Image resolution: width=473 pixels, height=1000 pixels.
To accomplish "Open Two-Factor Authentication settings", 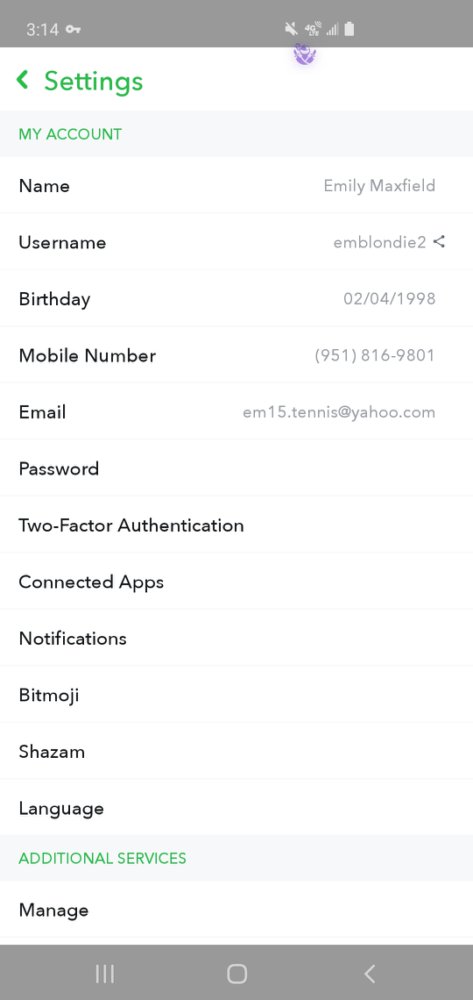I will pyautogui.click(x=236, y=525).
